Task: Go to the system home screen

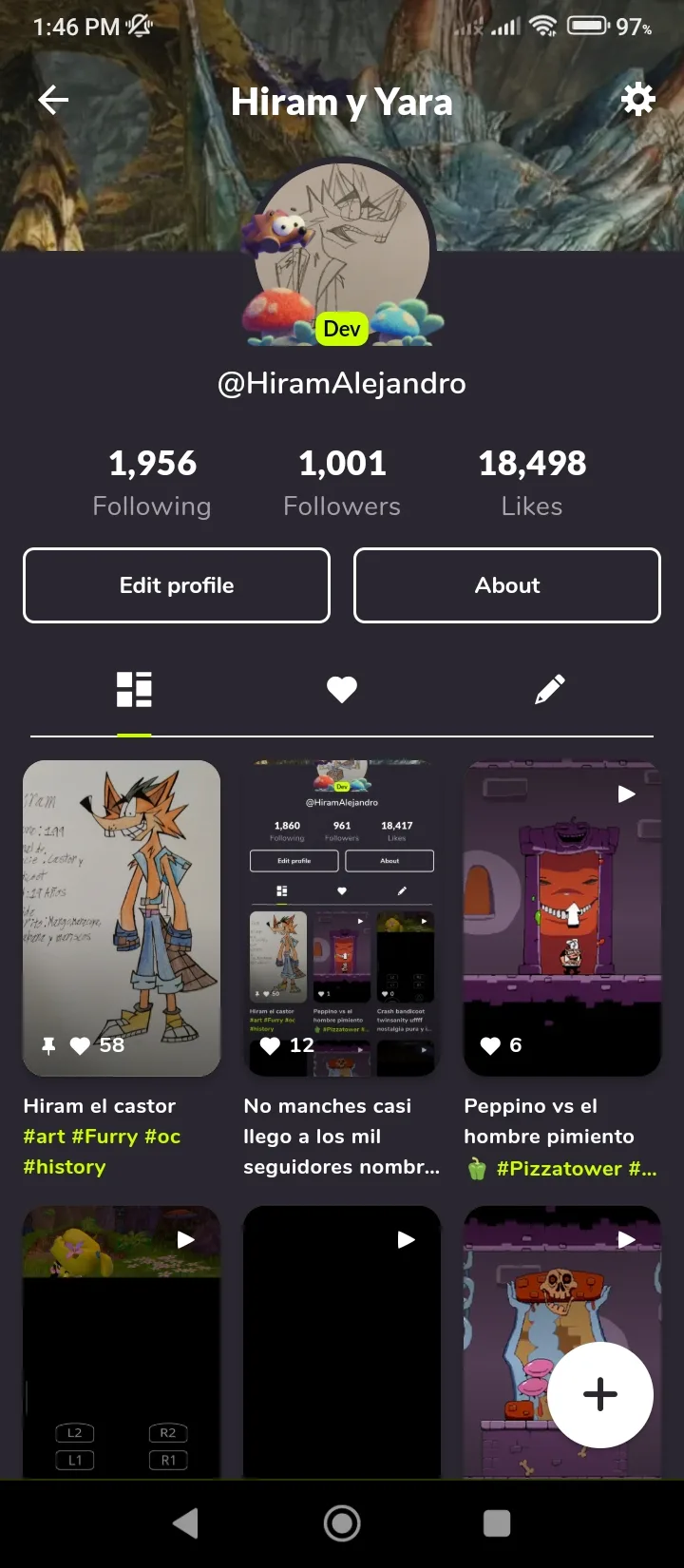Action: tap(342, 1523)
